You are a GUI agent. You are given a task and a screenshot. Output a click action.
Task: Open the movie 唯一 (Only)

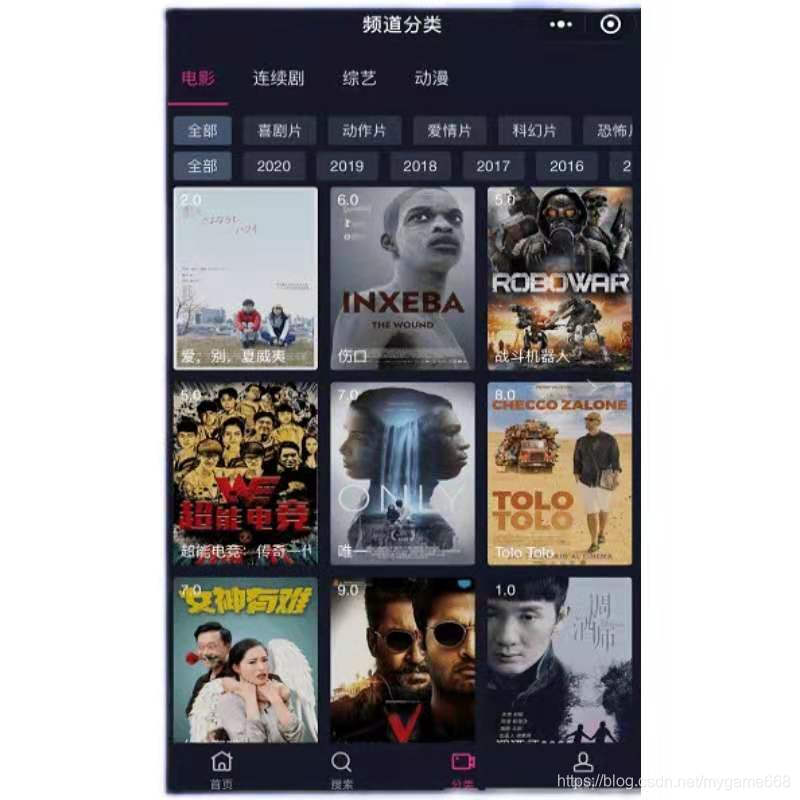402,473
